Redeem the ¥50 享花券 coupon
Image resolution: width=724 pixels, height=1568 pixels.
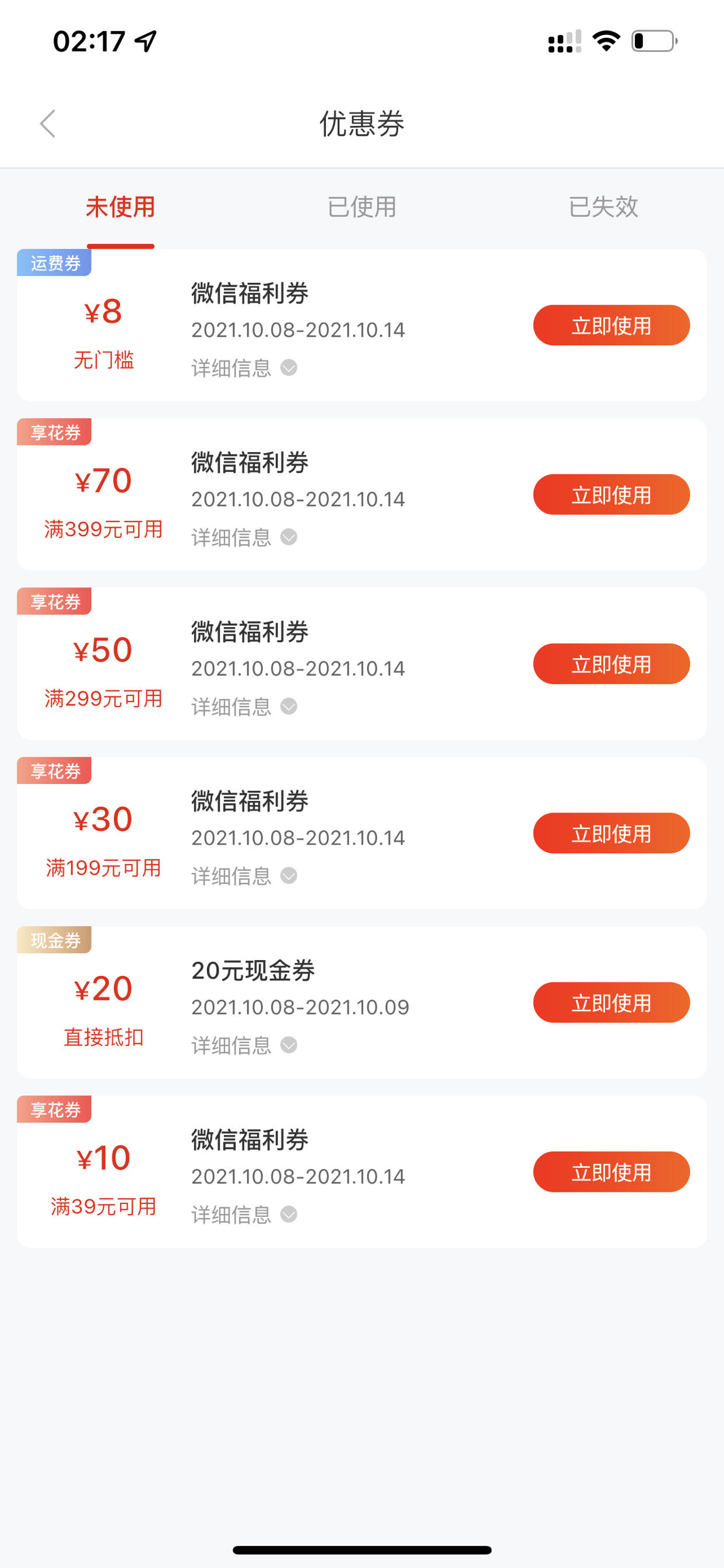611,663
